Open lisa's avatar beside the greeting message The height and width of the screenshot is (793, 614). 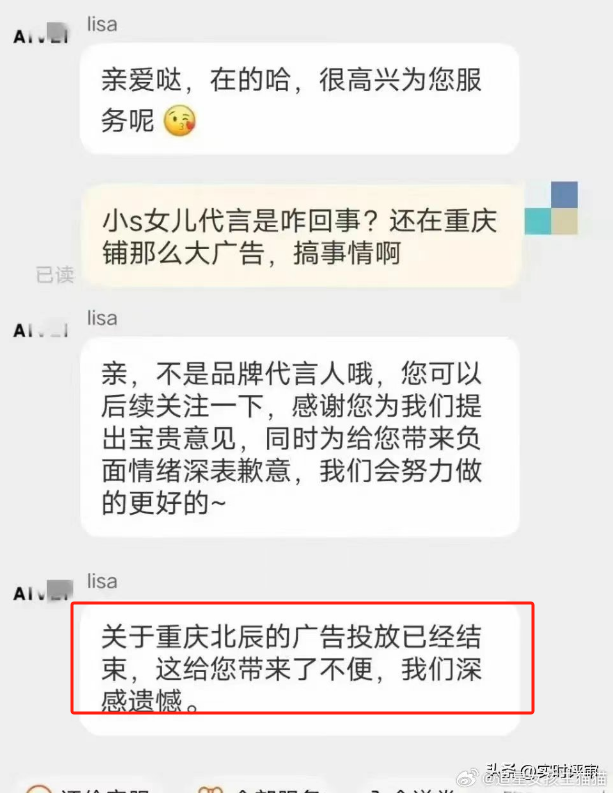(x=40, y=34)
